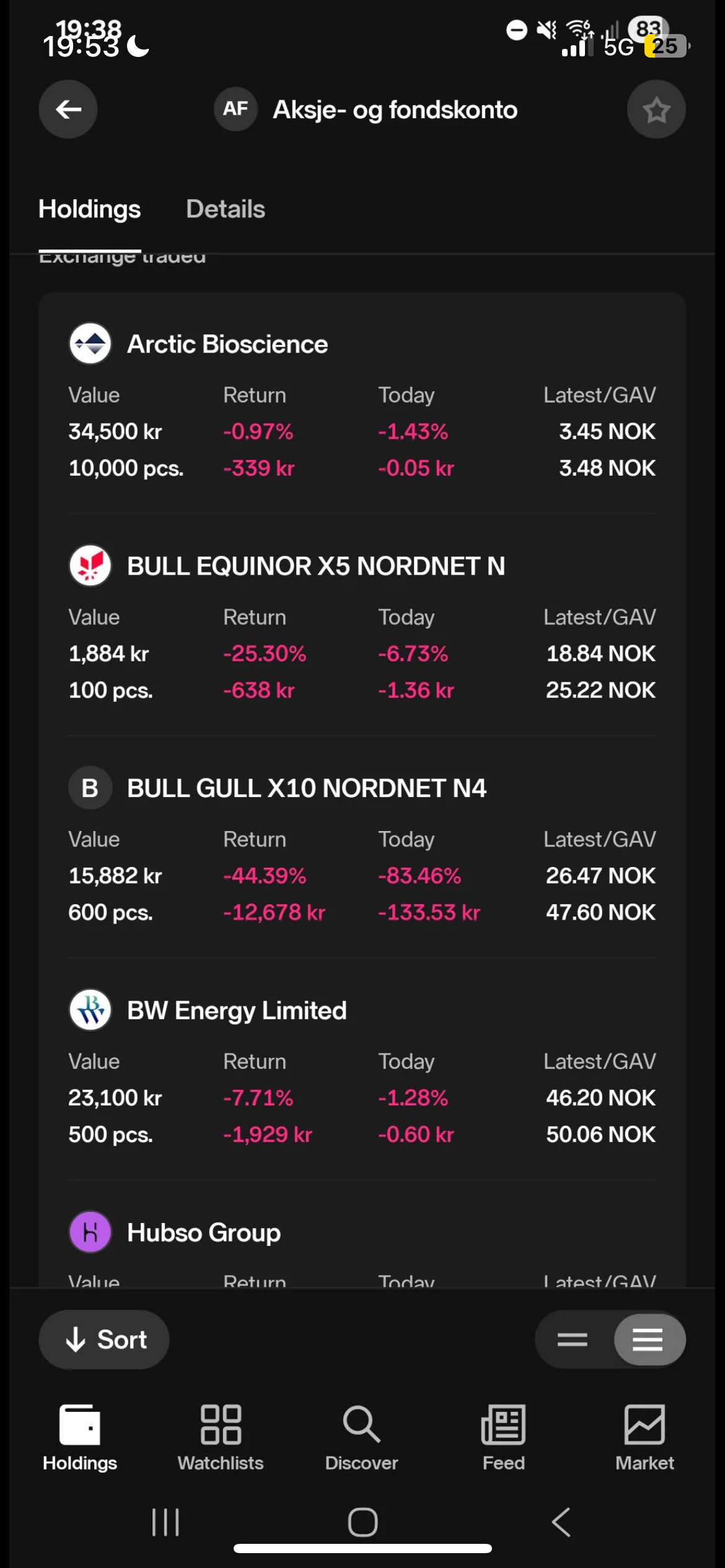This screenshot has width=725, height=1568.
Task: Go to the Discover tab
Action: coord(362,1438)
